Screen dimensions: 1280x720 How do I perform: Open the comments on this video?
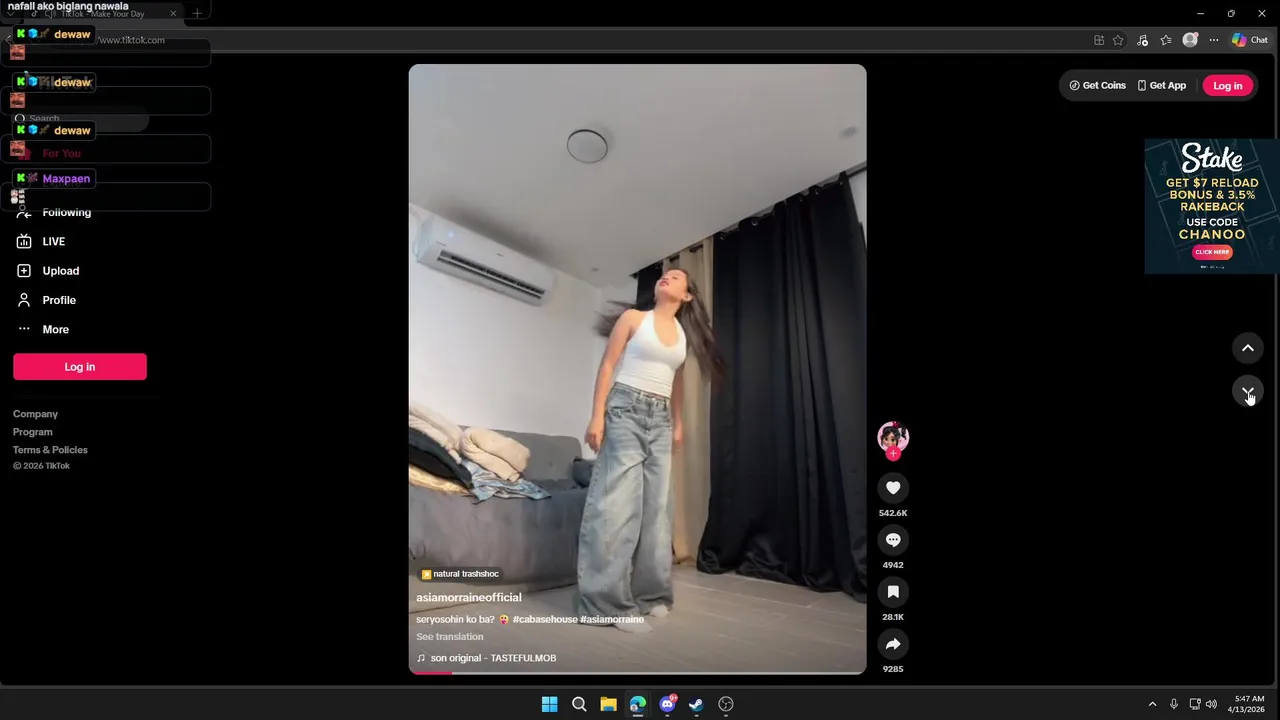pyautogui.click(x=893, y=540)
